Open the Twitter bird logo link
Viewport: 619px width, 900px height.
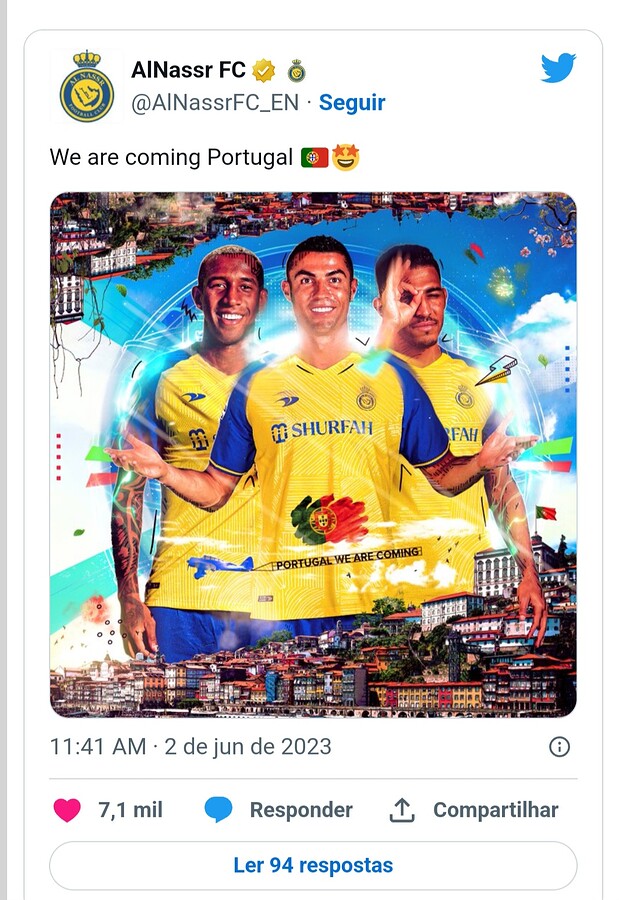coord(558,69)
